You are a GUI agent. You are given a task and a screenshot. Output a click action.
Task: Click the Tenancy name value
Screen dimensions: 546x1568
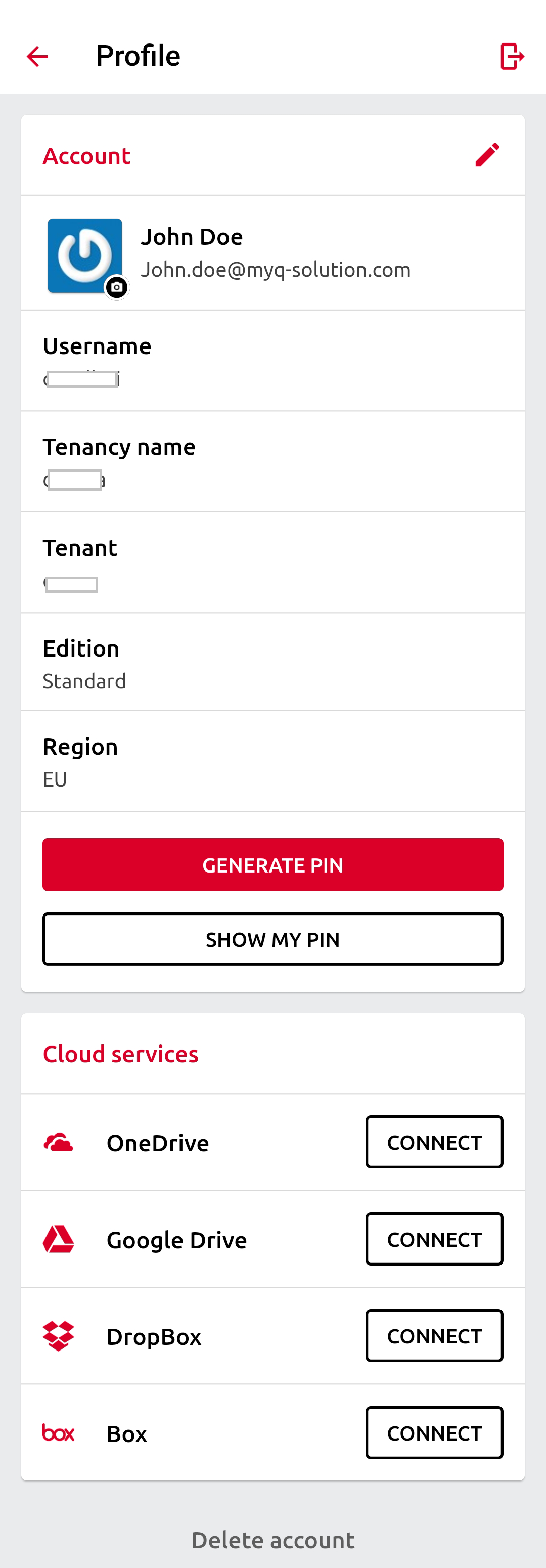pos(74,480)
